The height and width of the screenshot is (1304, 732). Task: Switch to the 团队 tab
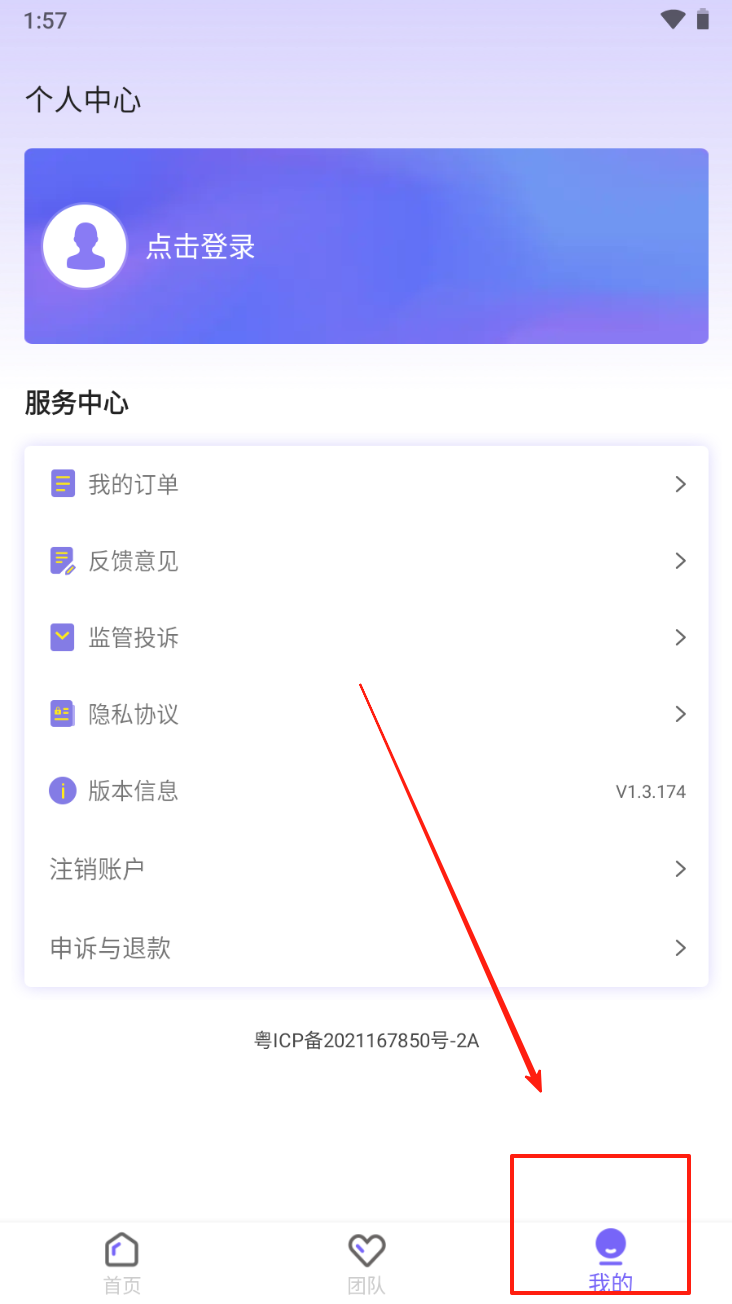(x=366, y=1263)
